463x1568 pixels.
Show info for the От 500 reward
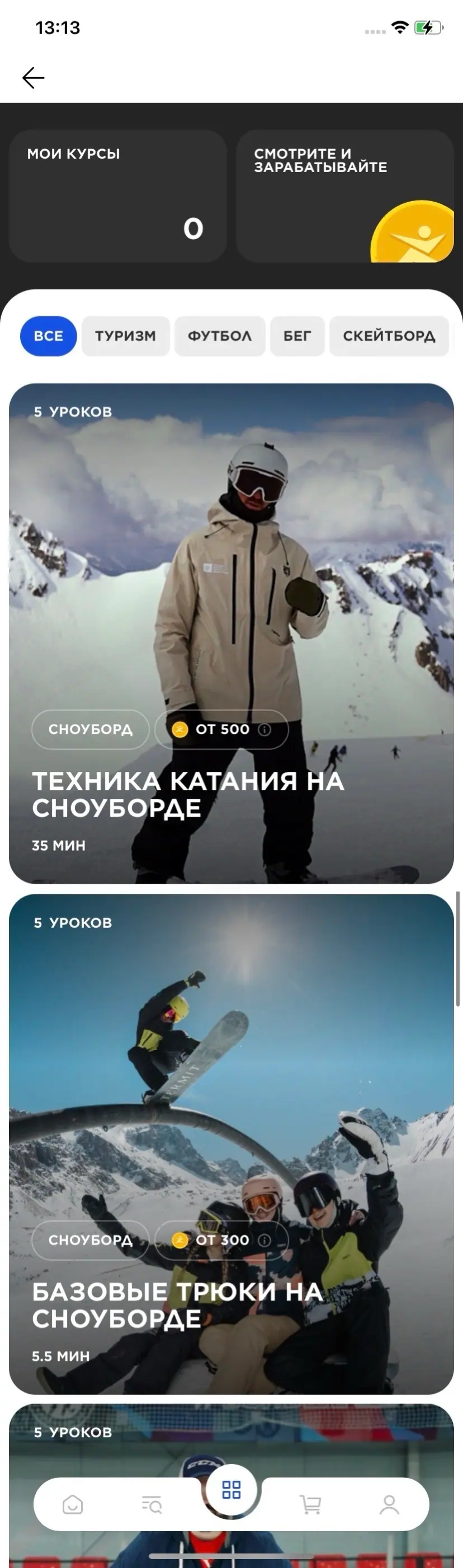point(264,729)
